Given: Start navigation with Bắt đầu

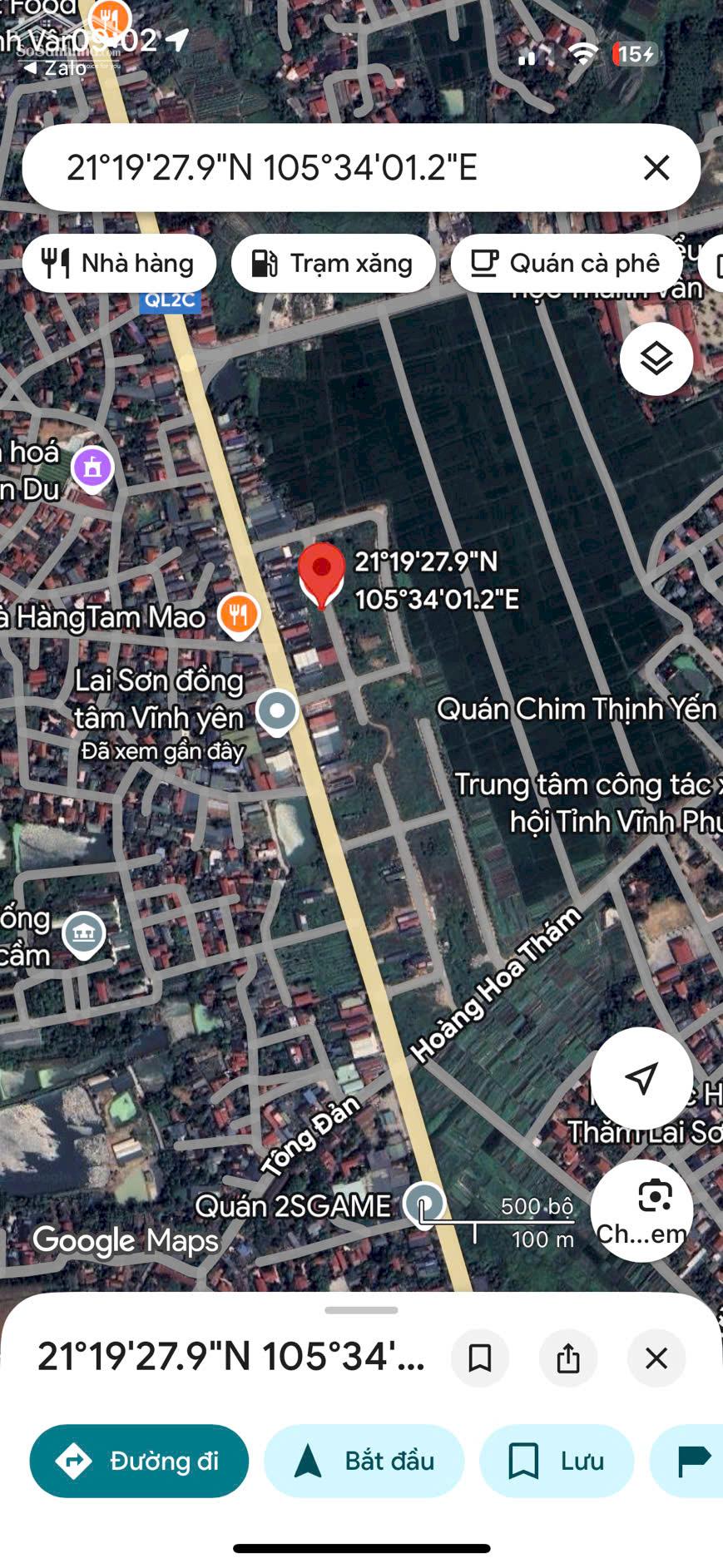Looking at the screenshot, I should click(x=364, y=1461).
